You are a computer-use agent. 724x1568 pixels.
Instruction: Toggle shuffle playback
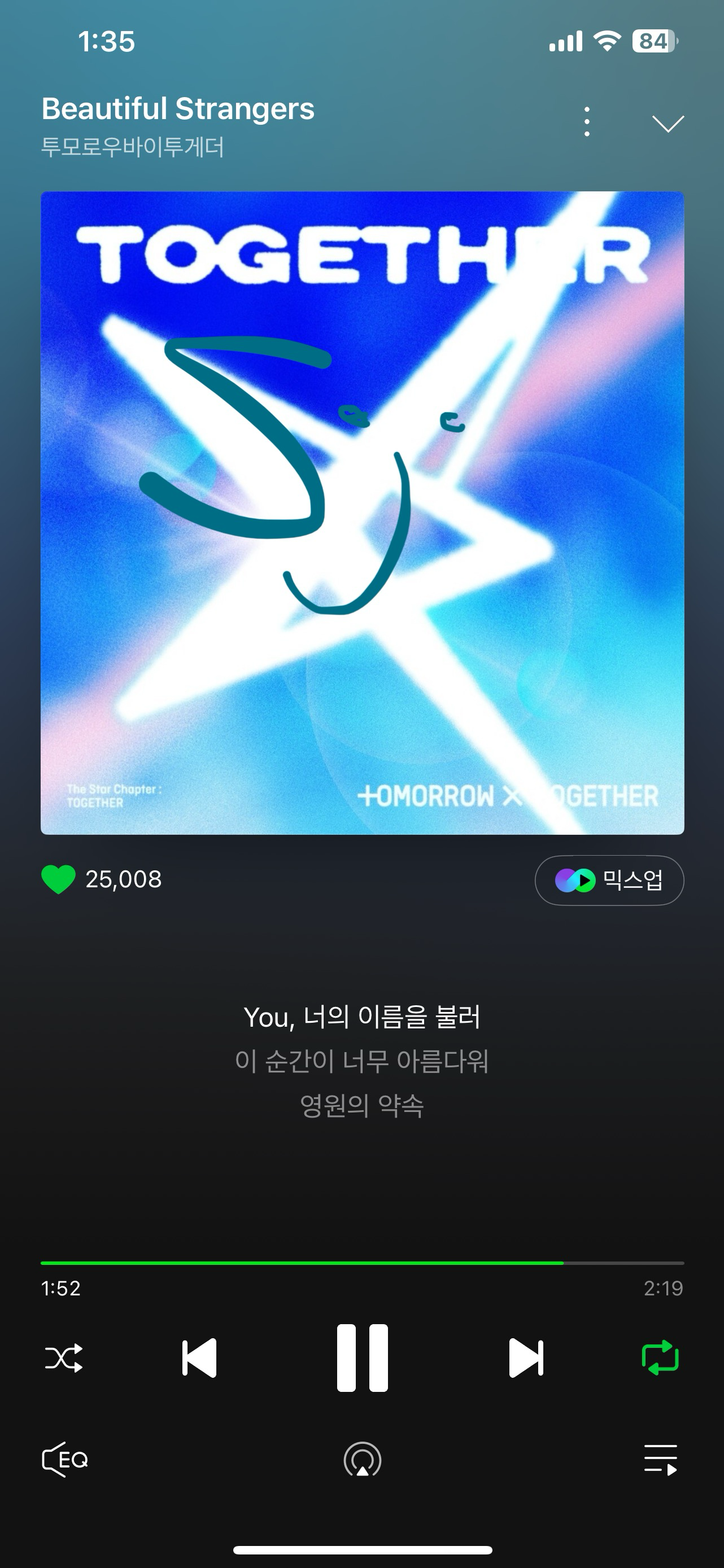(x=64, y=1358)
